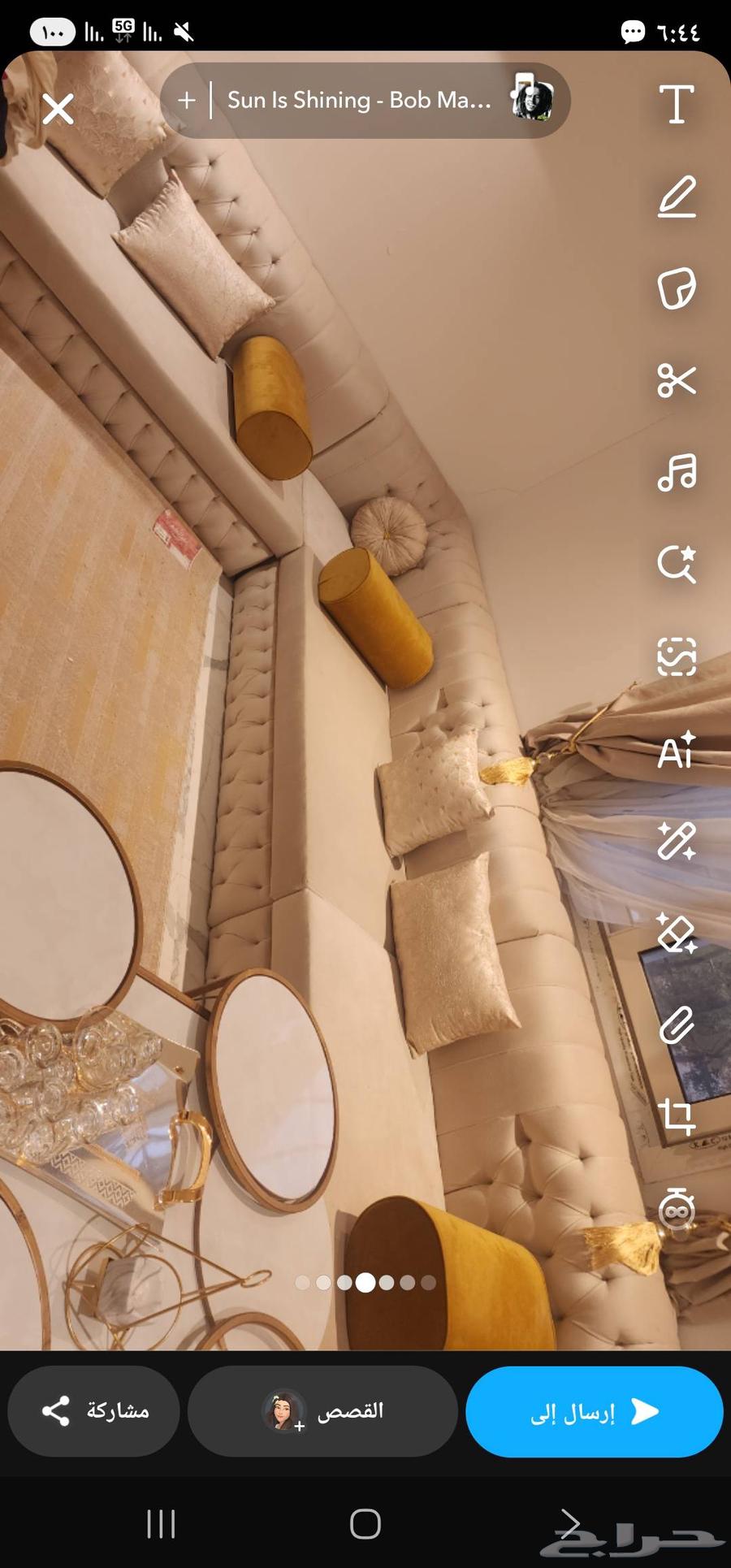Attach a link with the paperclip
This screenshot has width=731, height=1568.
point(676,1025)
